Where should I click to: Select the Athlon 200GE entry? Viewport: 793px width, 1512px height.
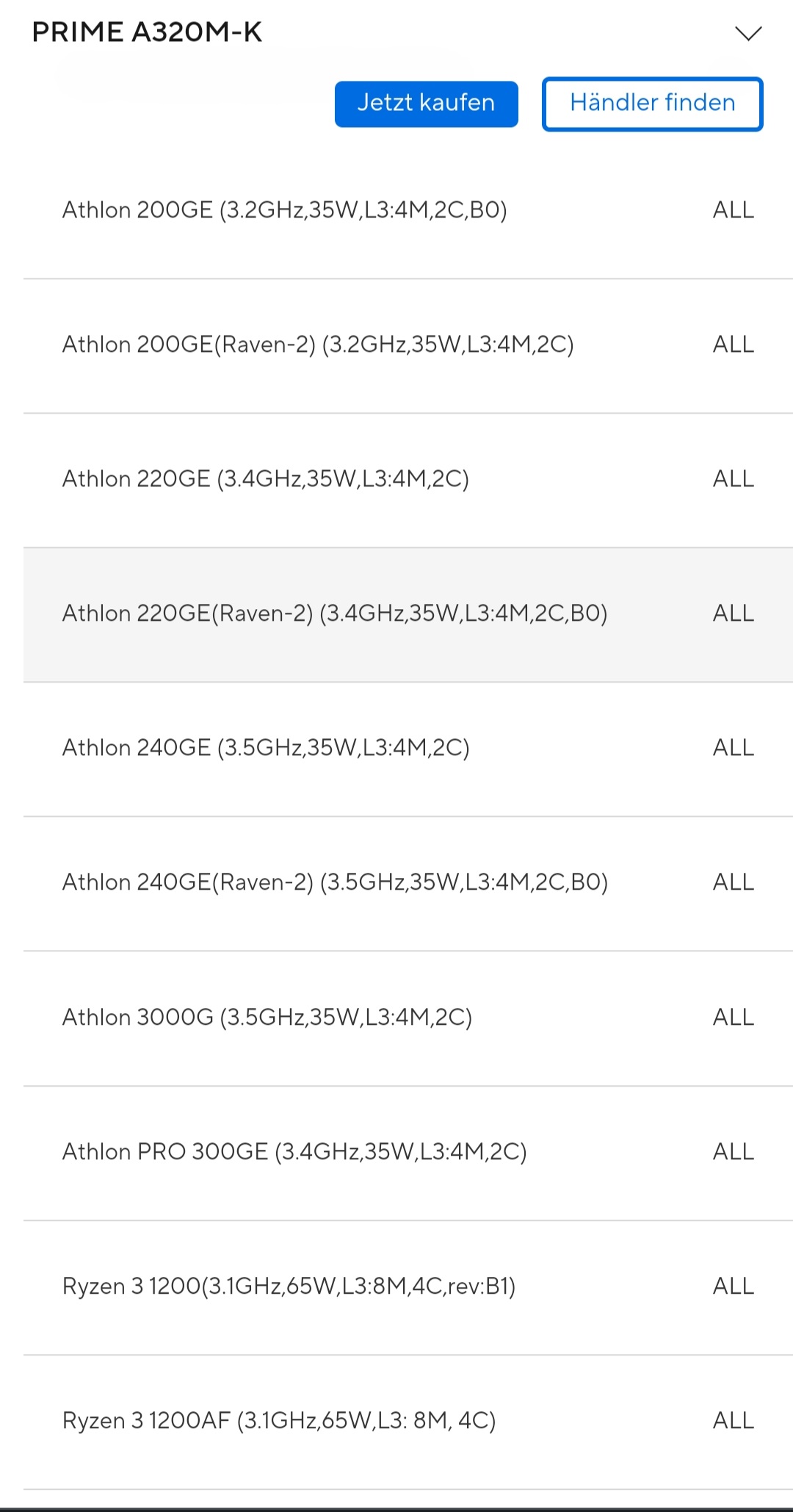(285, 209)
